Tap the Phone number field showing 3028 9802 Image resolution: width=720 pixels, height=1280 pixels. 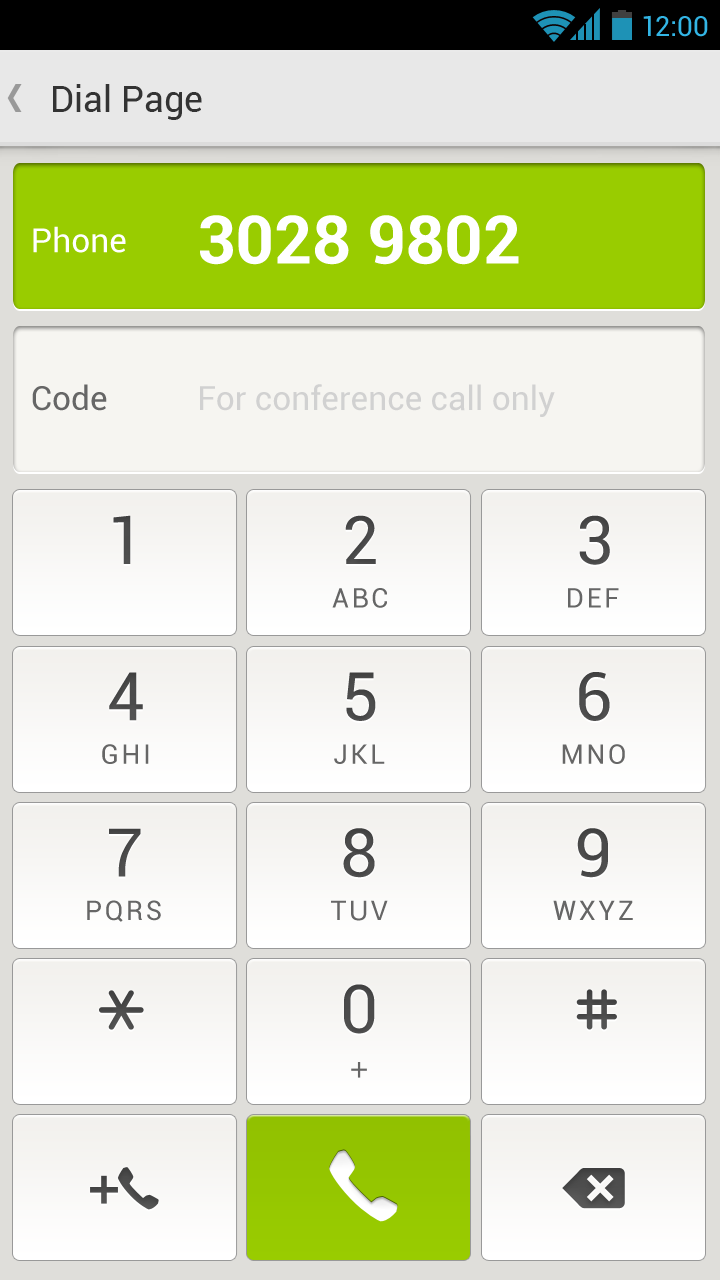click(x=358, y=236)
